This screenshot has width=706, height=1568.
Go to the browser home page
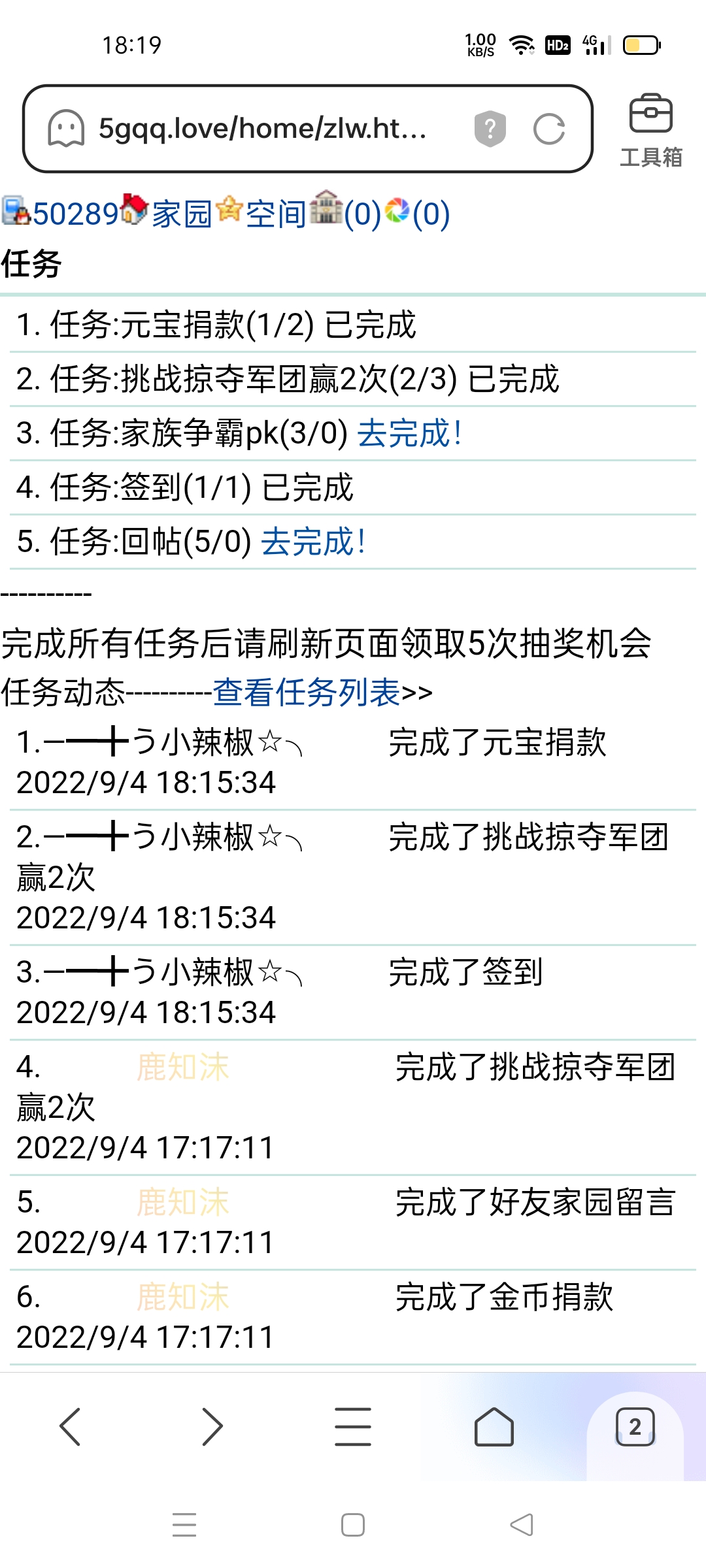(x=494, y=1426)
